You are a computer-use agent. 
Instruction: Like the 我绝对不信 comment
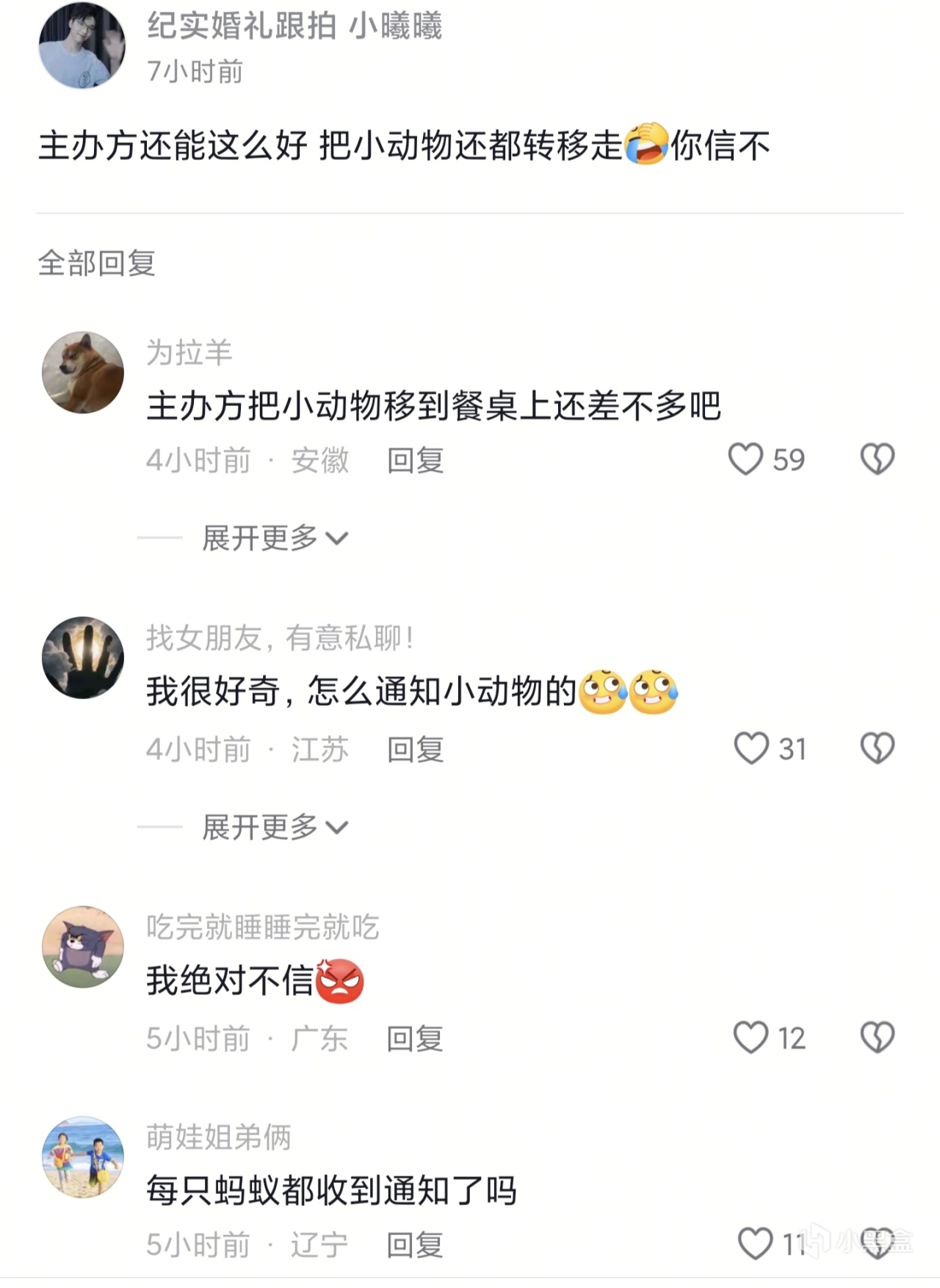[x=751, y=1038]
